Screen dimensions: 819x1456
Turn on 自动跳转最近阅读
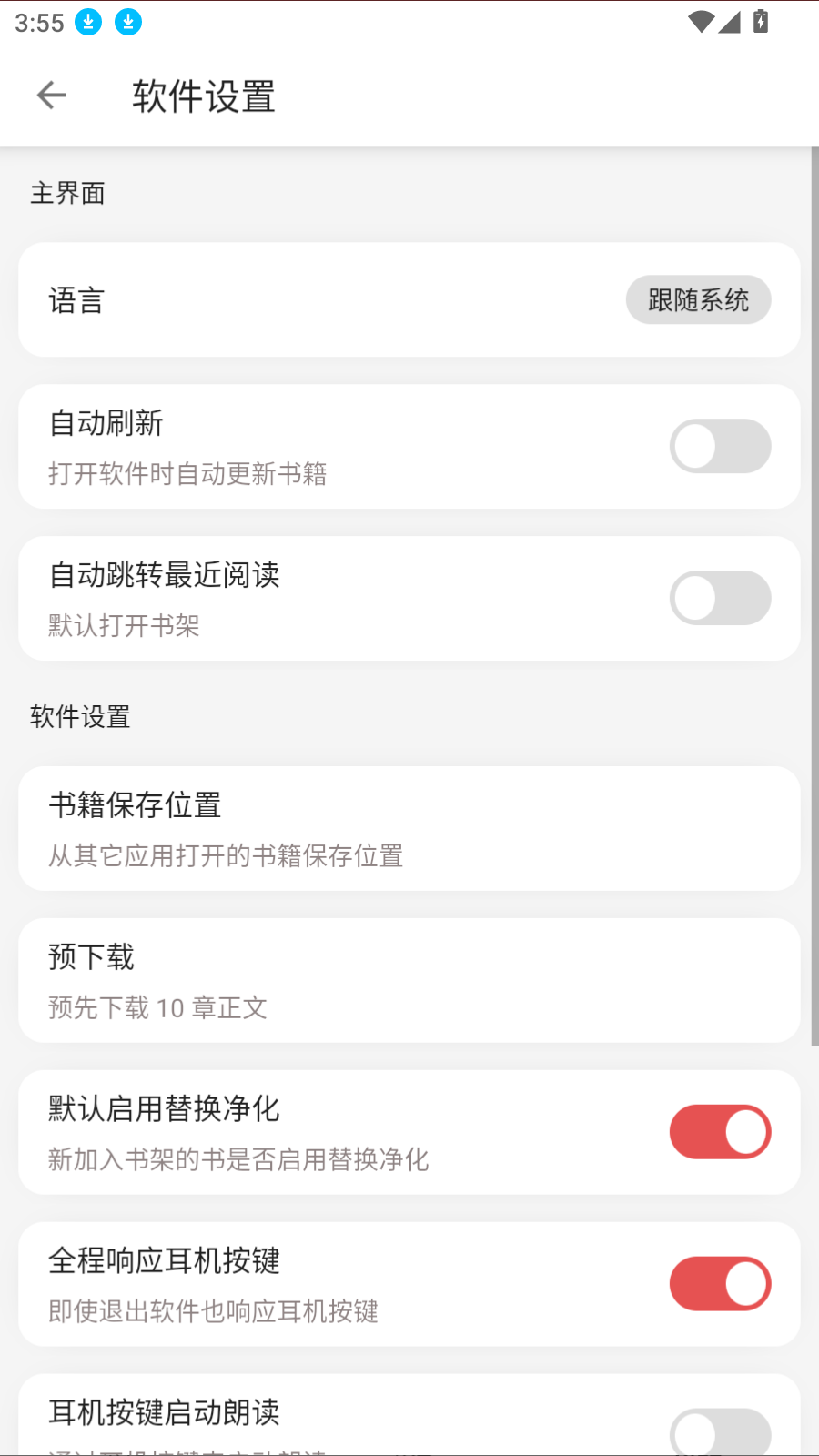(720, 598)
